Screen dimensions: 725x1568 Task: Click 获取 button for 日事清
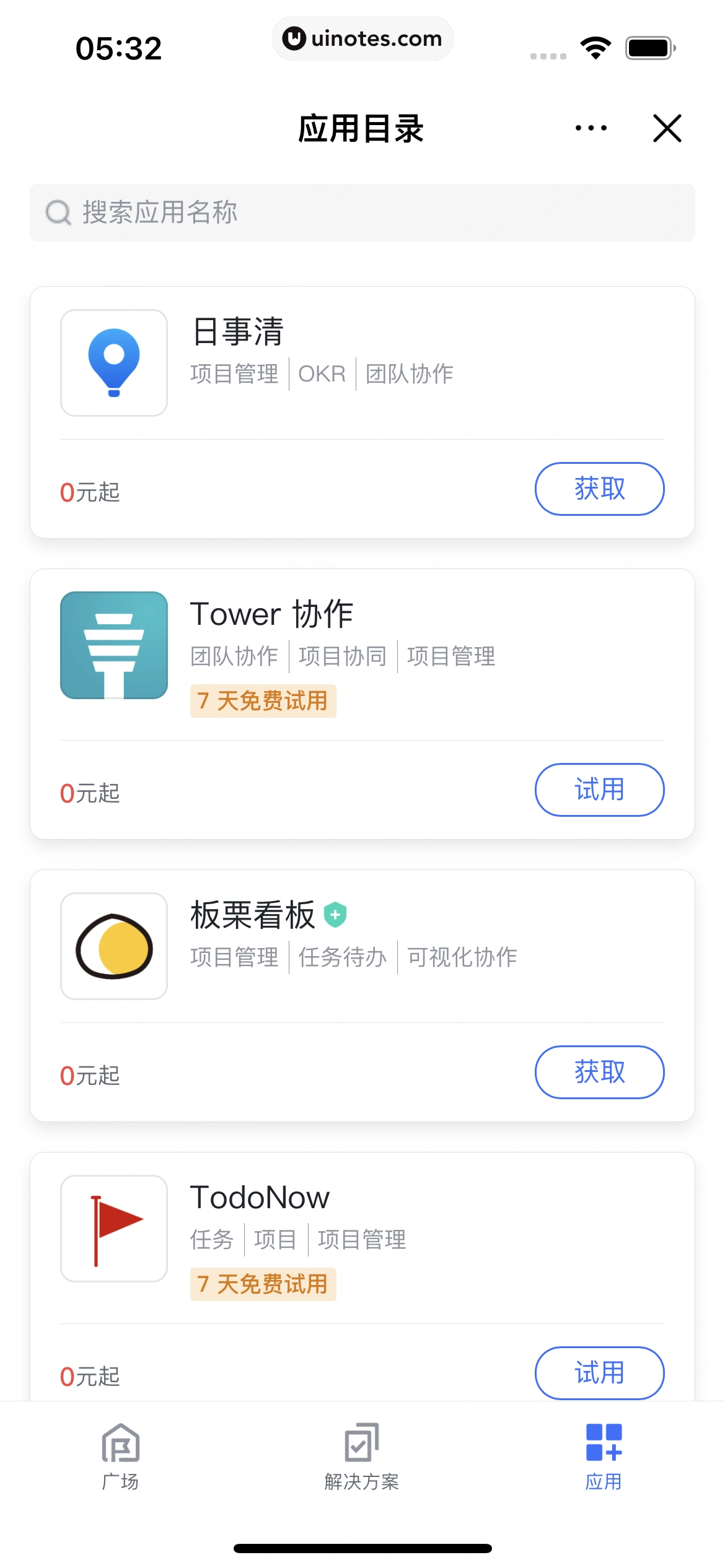(599, 489)
